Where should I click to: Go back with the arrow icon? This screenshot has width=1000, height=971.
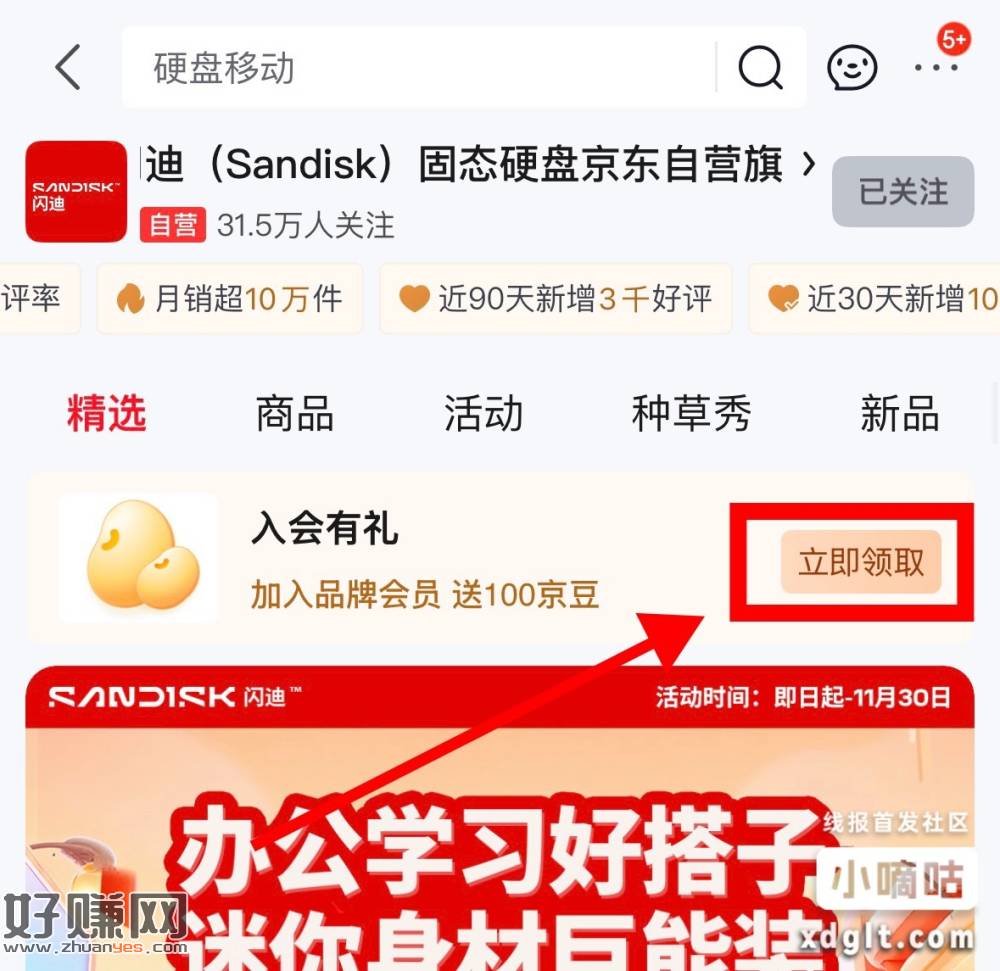pyautogui.click(x=68, y=68)
